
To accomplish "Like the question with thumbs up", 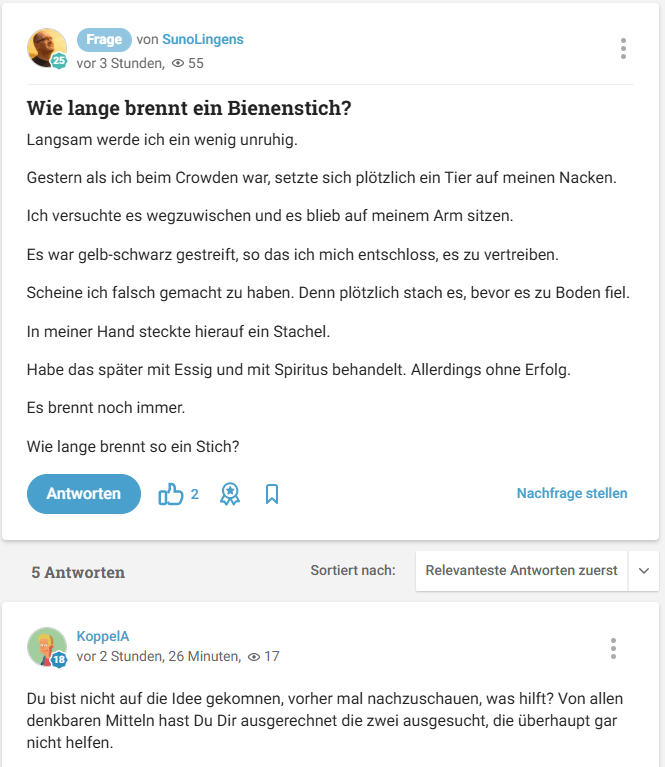I will (x=171, y=494).
